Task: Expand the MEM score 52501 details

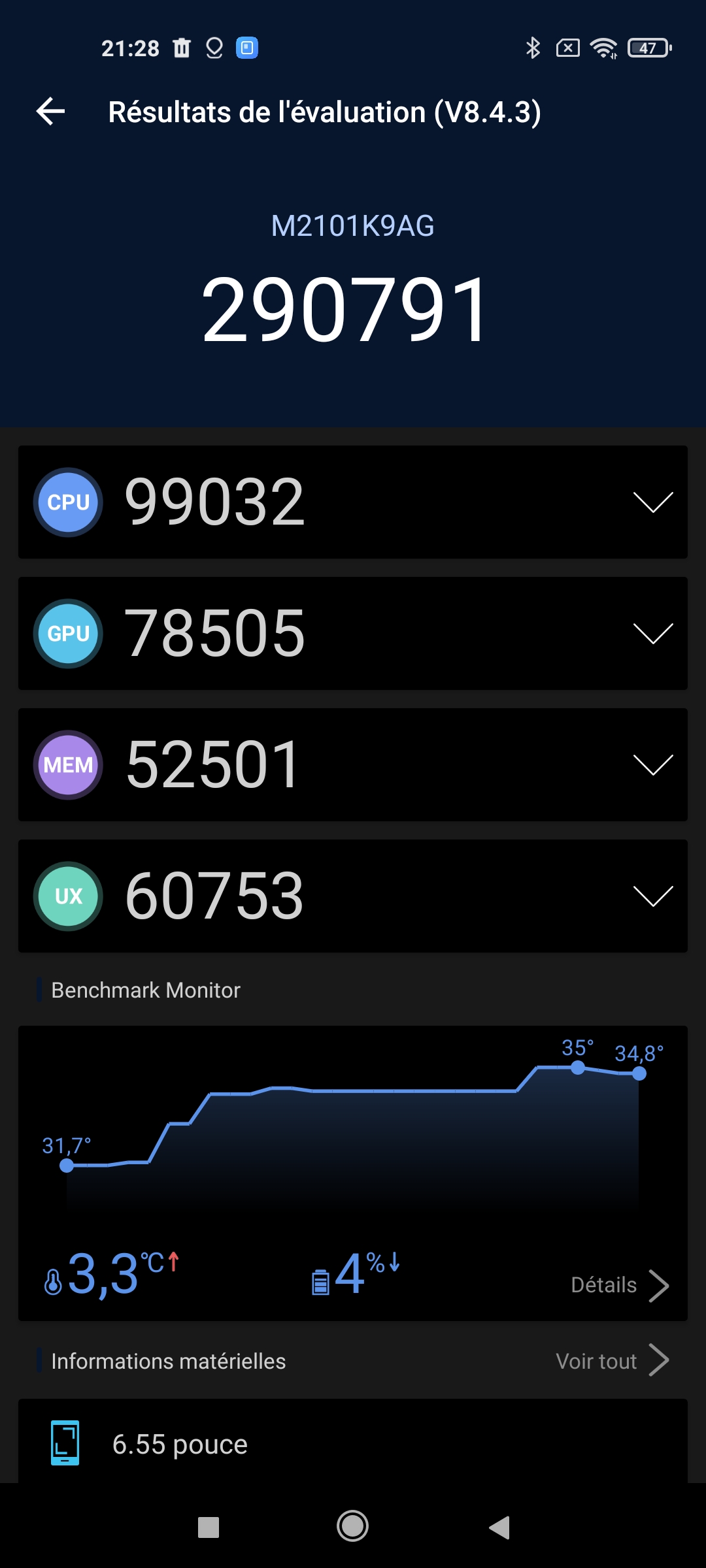Action: 652,765
